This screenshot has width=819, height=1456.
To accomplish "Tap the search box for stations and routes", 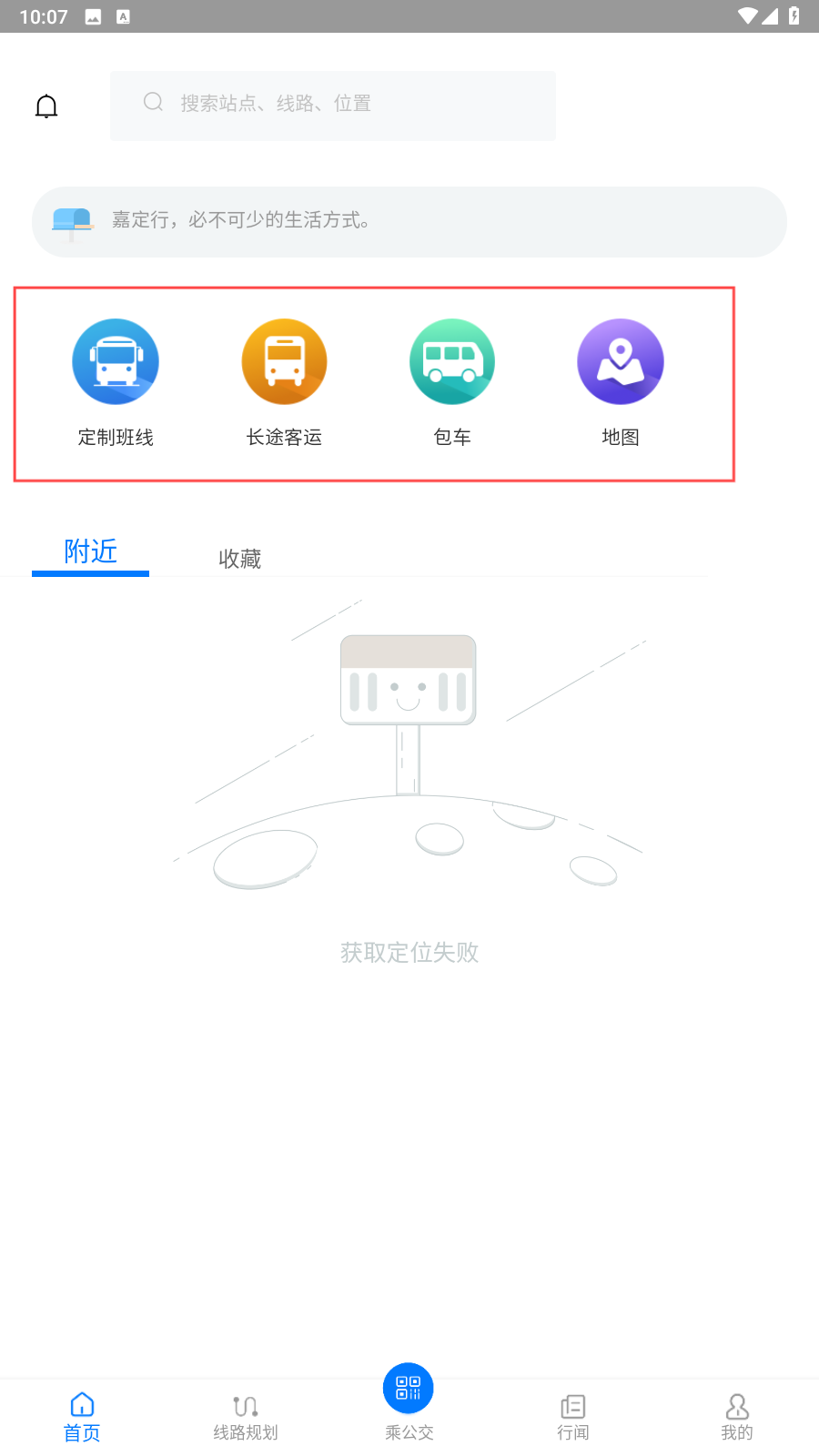I will [x=333, y=106].
